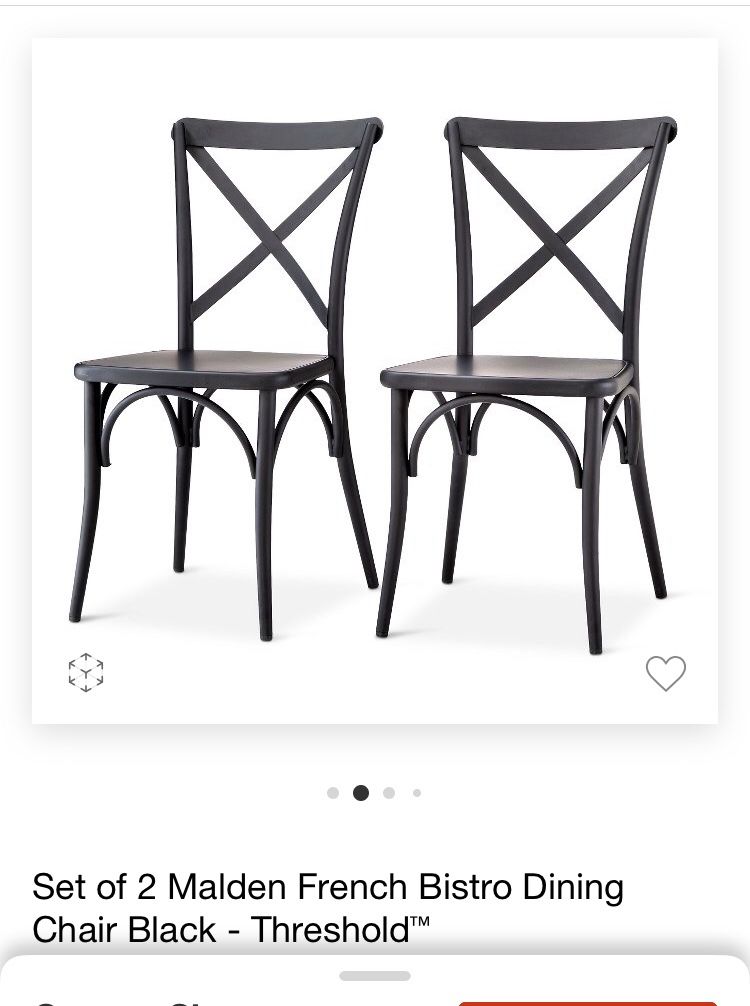
Task: Jump to the first image indicator dot
Action: pyautogui.click(x=333, y=793)
